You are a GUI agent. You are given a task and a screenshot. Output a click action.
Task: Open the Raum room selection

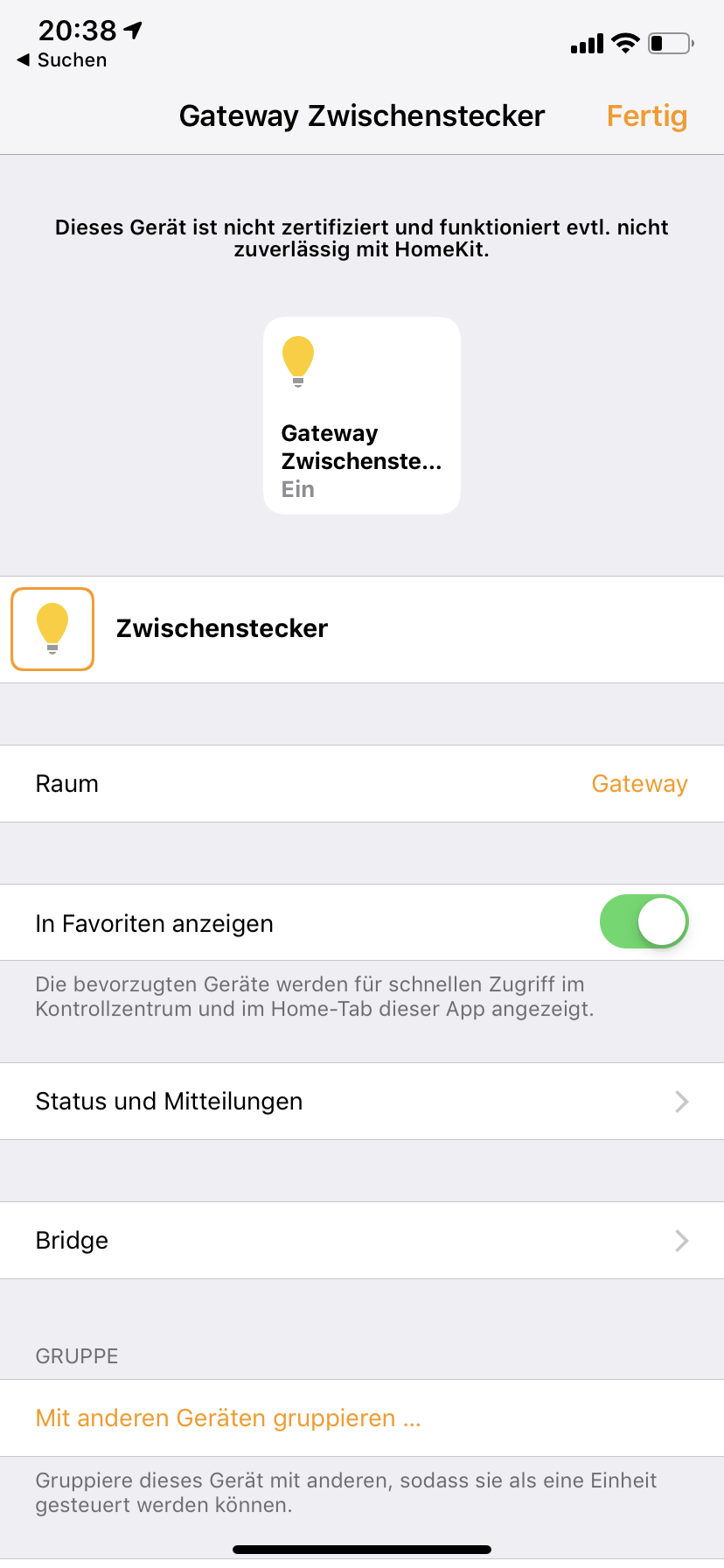(362, 784)
